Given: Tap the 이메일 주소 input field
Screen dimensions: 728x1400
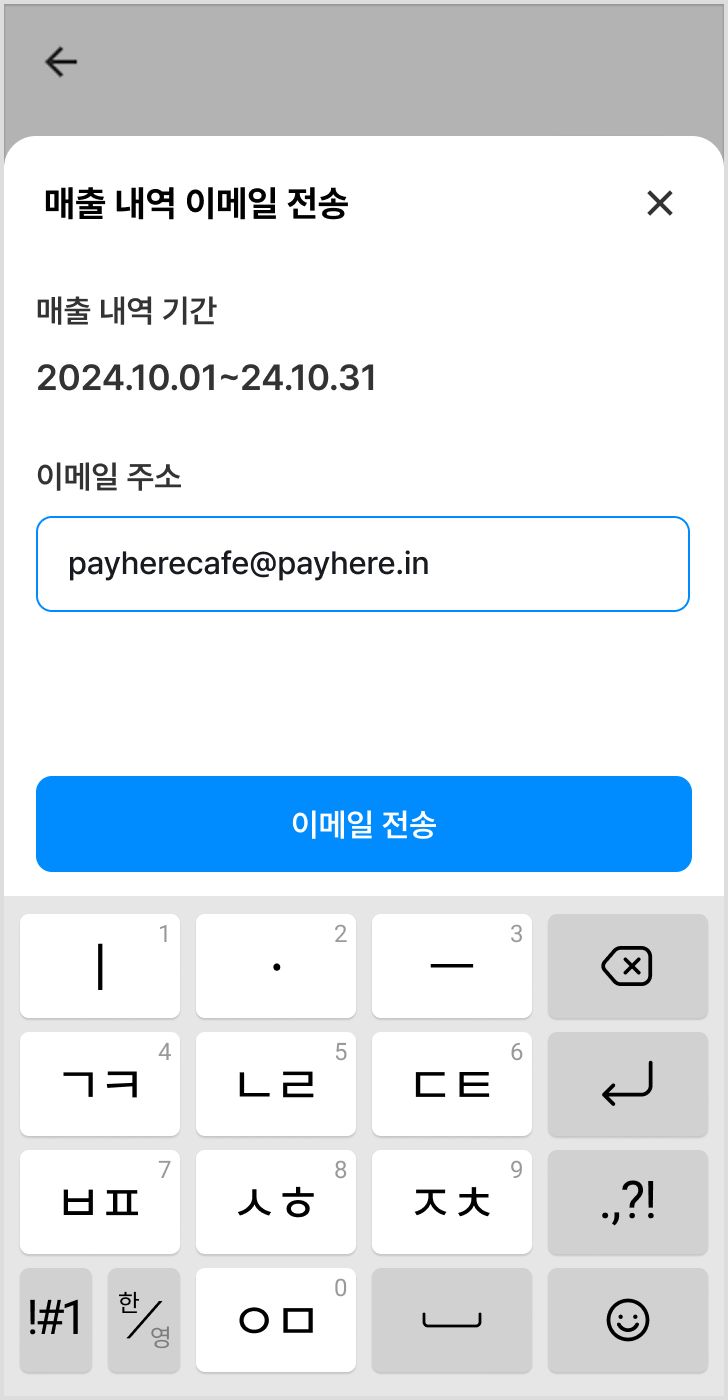Looking at the screenshot, I should tap(363, 564).
